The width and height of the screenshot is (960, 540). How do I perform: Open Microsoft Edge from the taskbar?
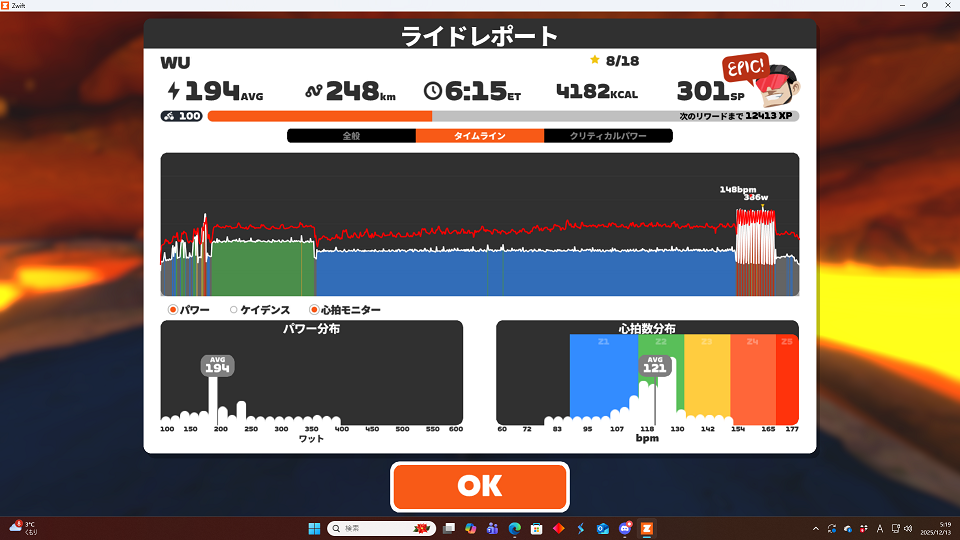[515, 529]
